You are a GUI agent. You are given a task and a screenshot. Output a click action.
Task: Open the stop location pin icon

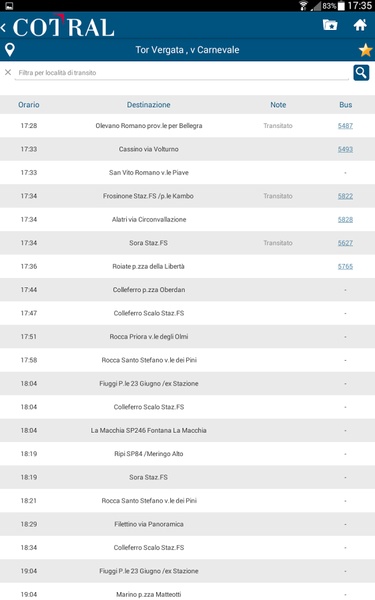coord(10,50)
